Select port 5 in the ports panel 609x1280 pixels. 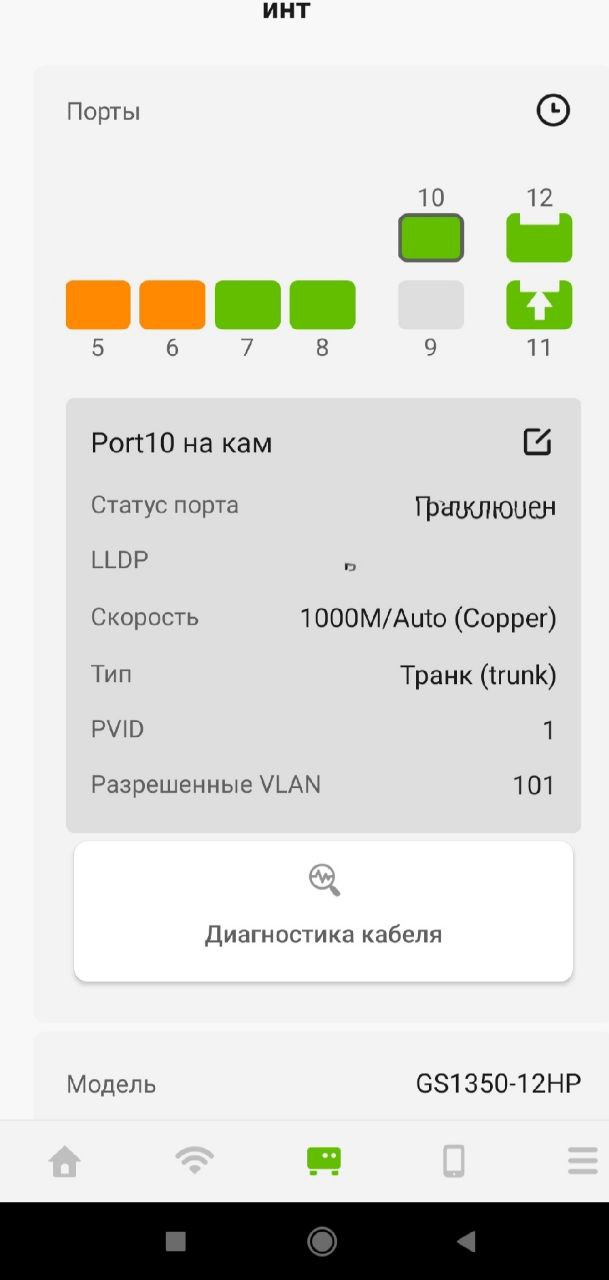point(98,305)
